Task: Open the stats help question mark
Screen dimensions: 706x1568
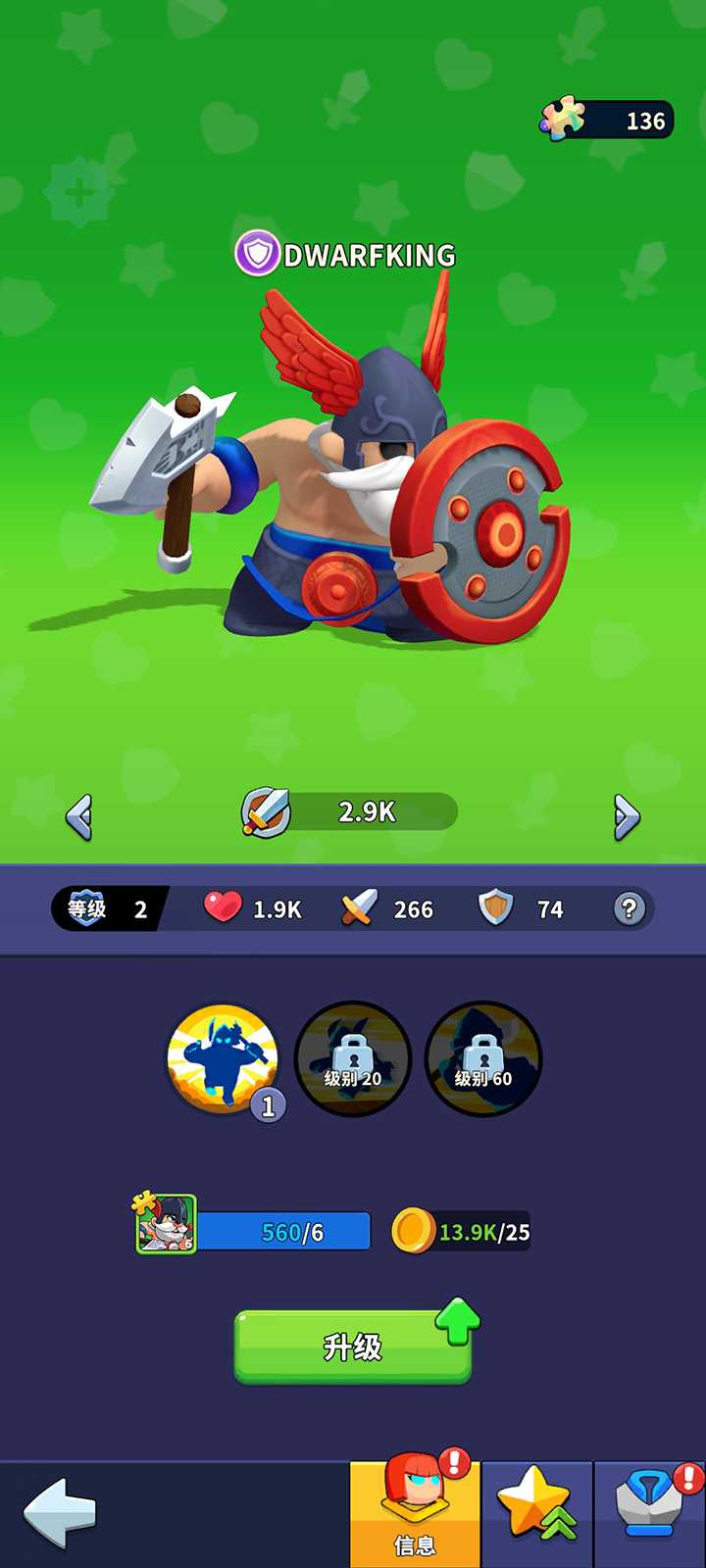Action: [629, 908]
